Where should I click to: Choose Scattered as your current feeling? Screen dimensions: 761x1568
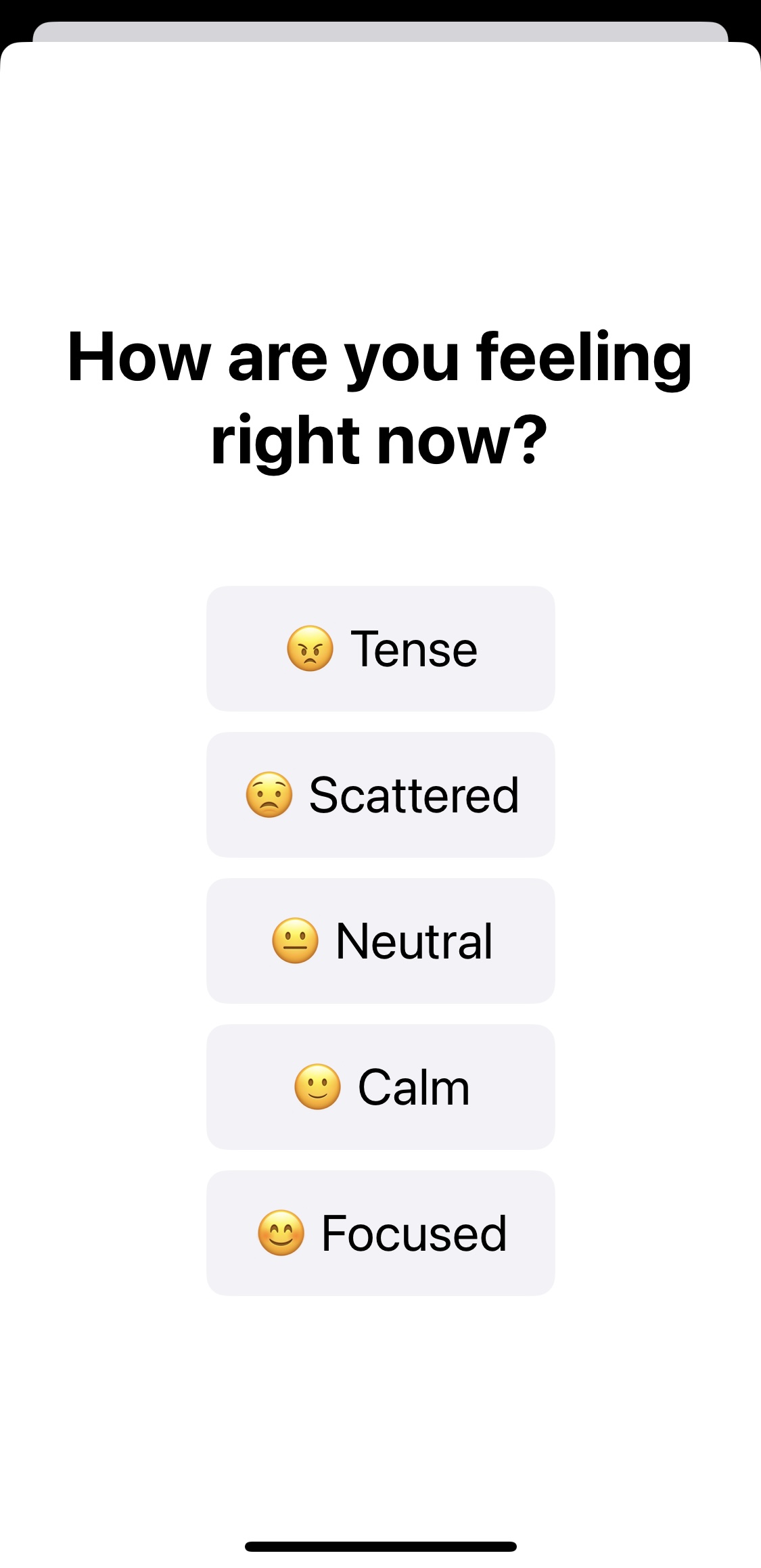coord(380,795)
